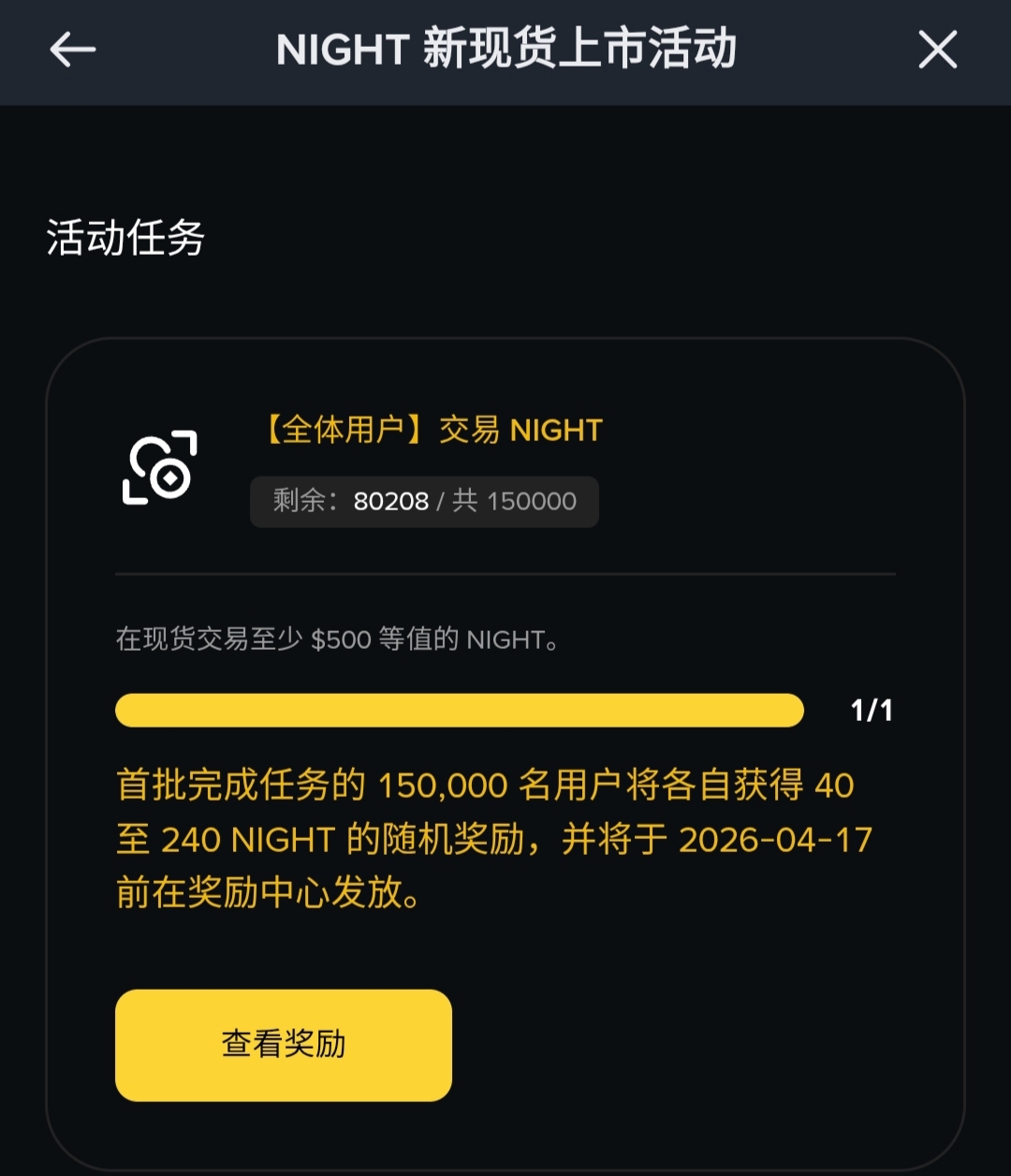Close the NIGHT 新现货上市活动 page
Image resolution: width=1011 pixels, height=1176 pixels.
click(937, 50)
